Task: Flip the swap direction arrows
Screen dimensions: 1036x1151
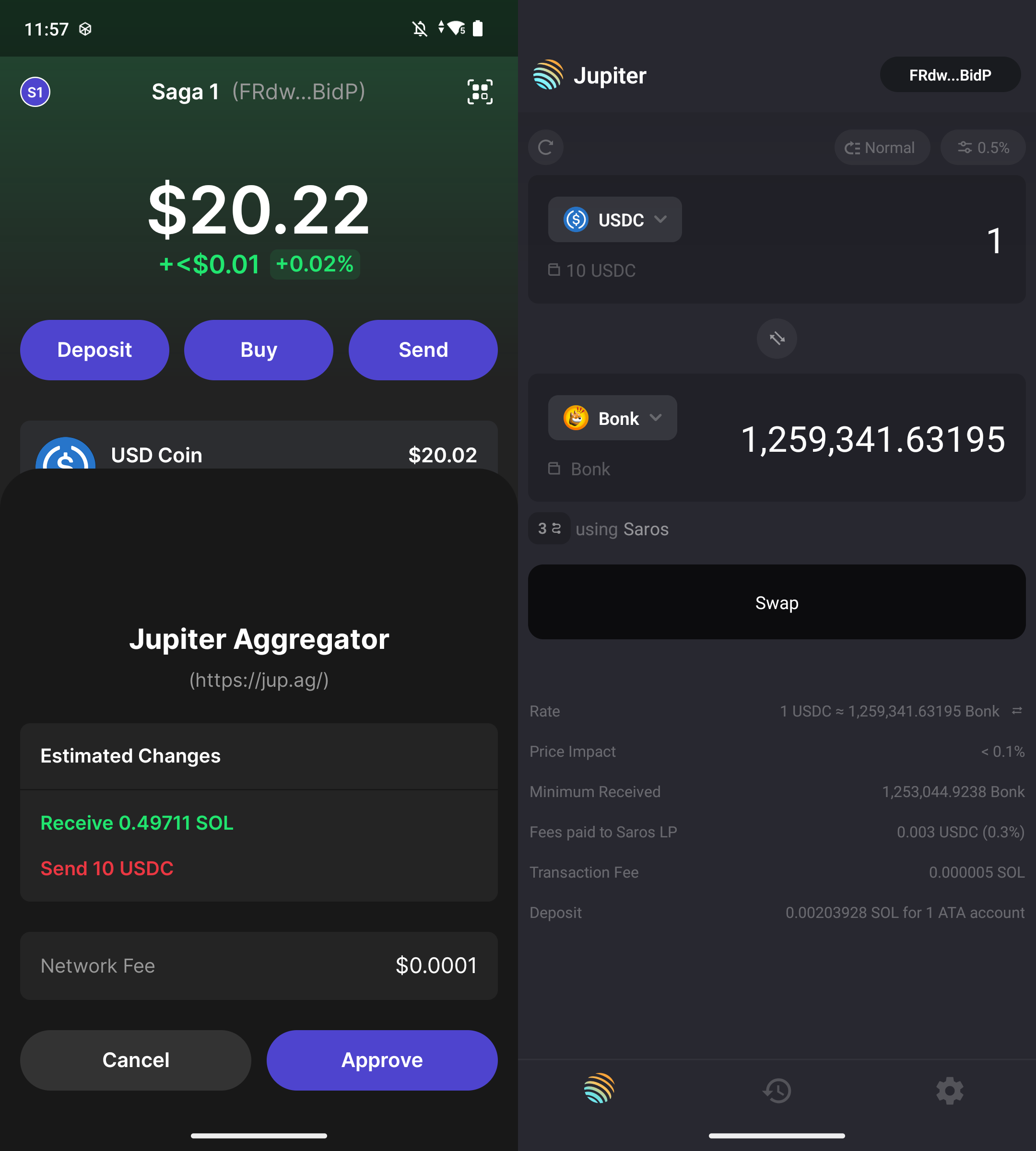Action: click(x=777, y=339)
